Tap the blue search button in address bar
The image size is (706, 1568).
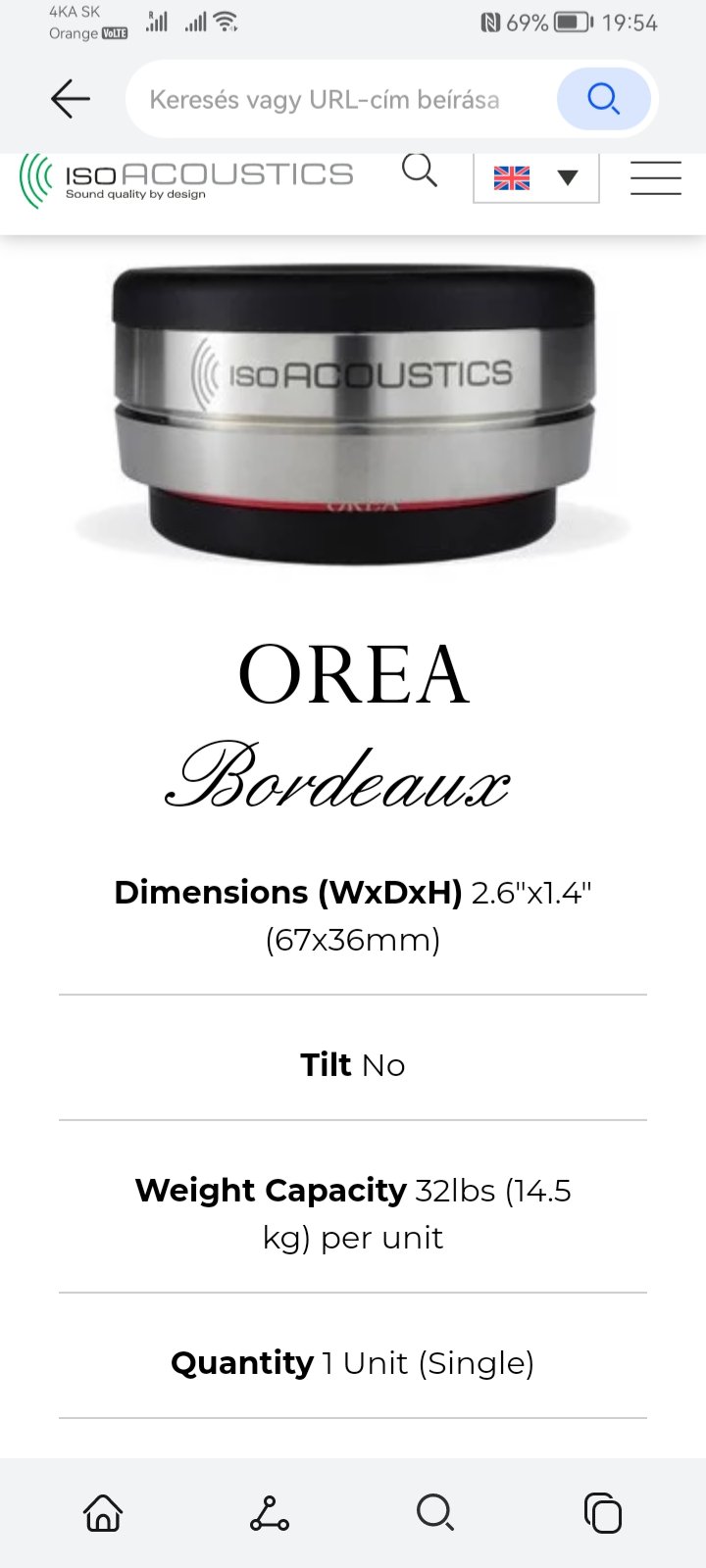pyautogui.click(x=603, y=99)
